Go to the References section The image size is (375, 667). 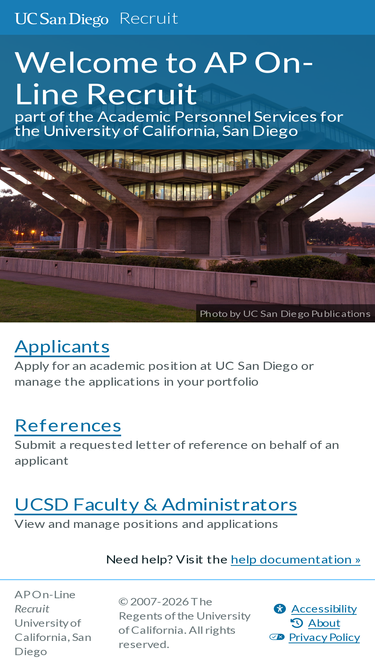coord(68,425)
